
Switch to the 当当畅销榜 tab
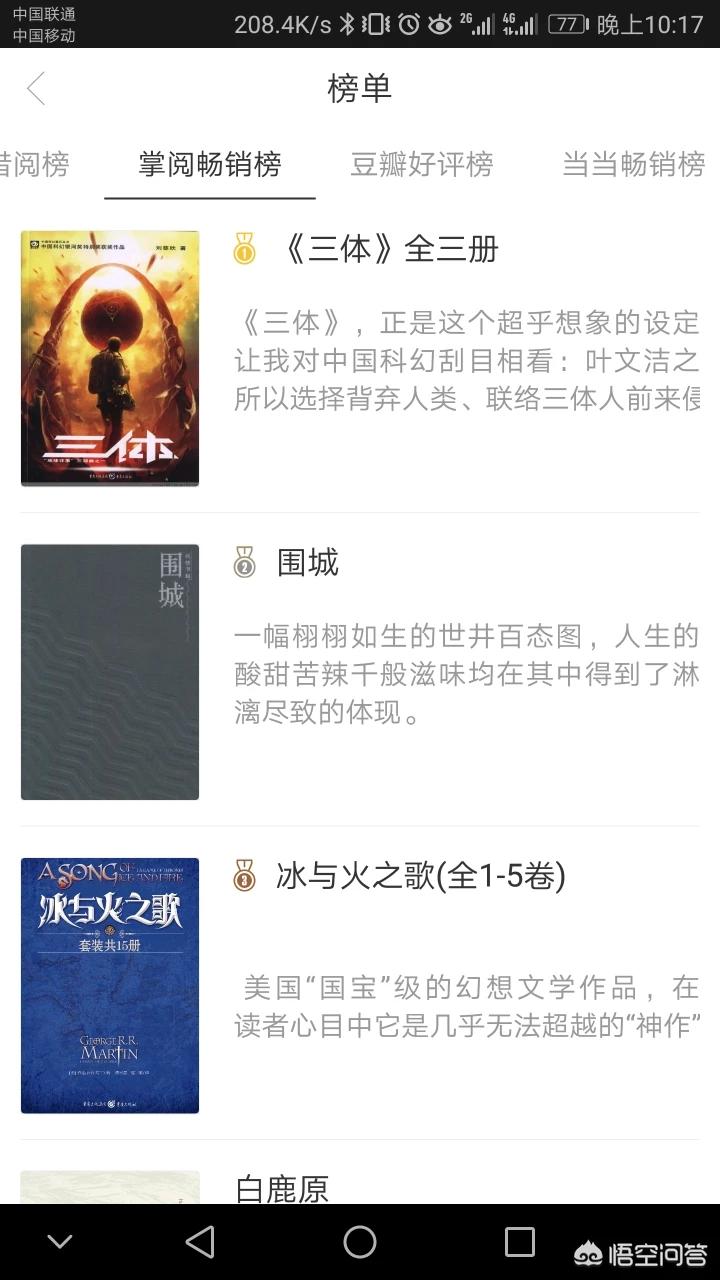(633, 164)
